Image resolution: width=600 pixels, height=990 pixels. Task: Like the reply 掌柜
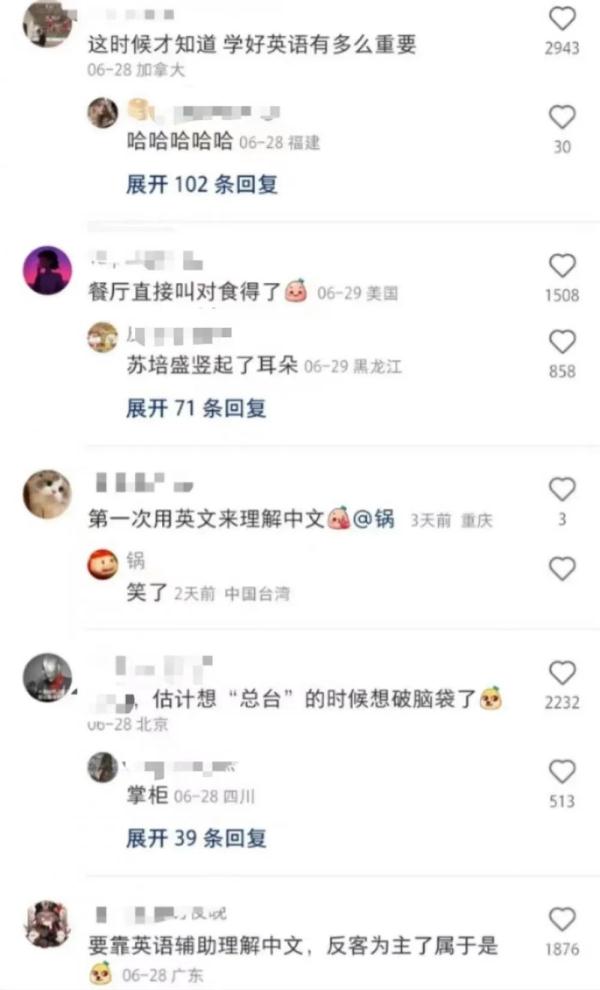(x=563, y=771)
